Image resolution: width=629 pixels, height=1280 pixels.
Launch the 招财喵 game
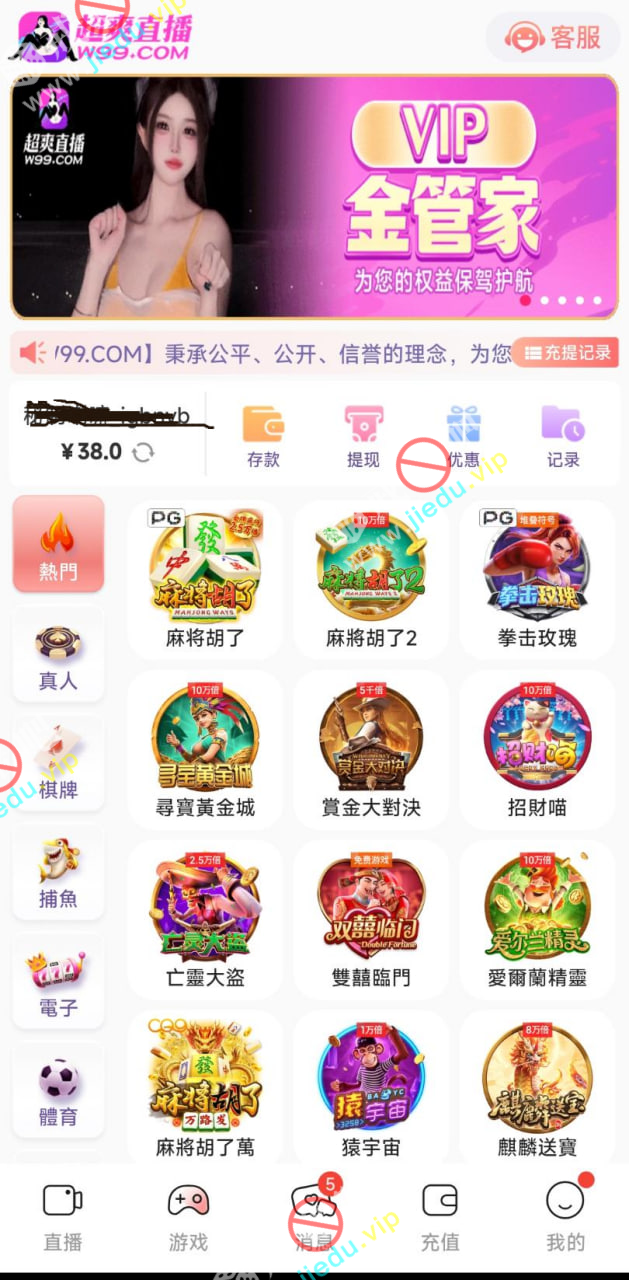click(537, 748)
